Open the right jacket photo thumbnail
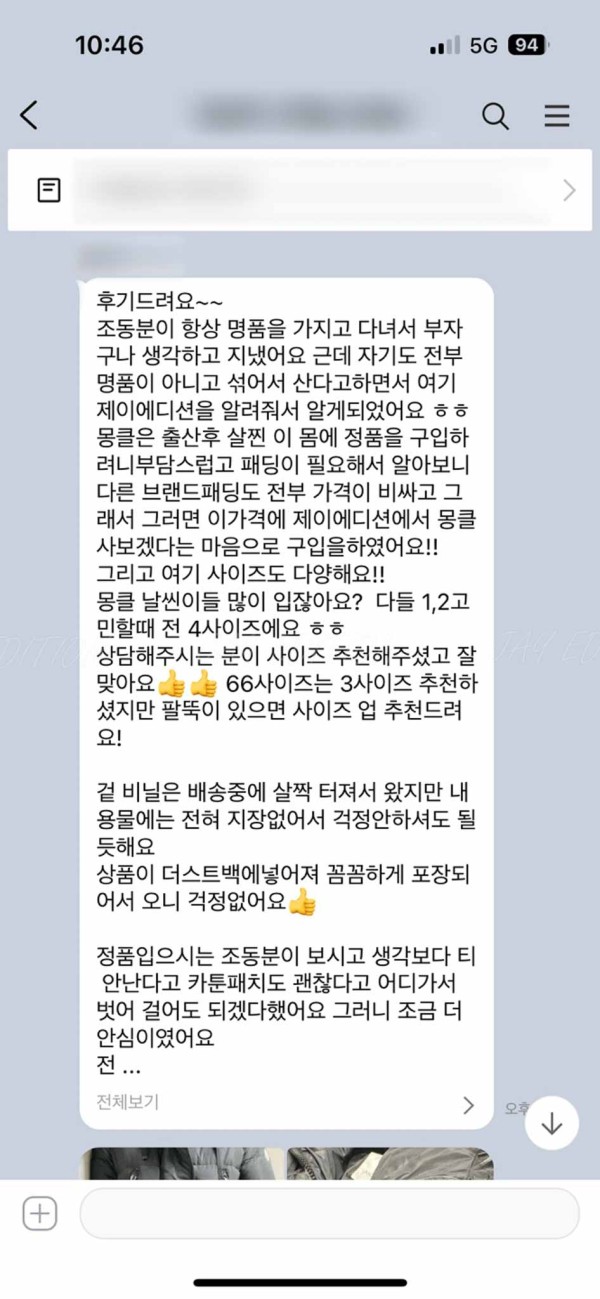 point(390,1162)
